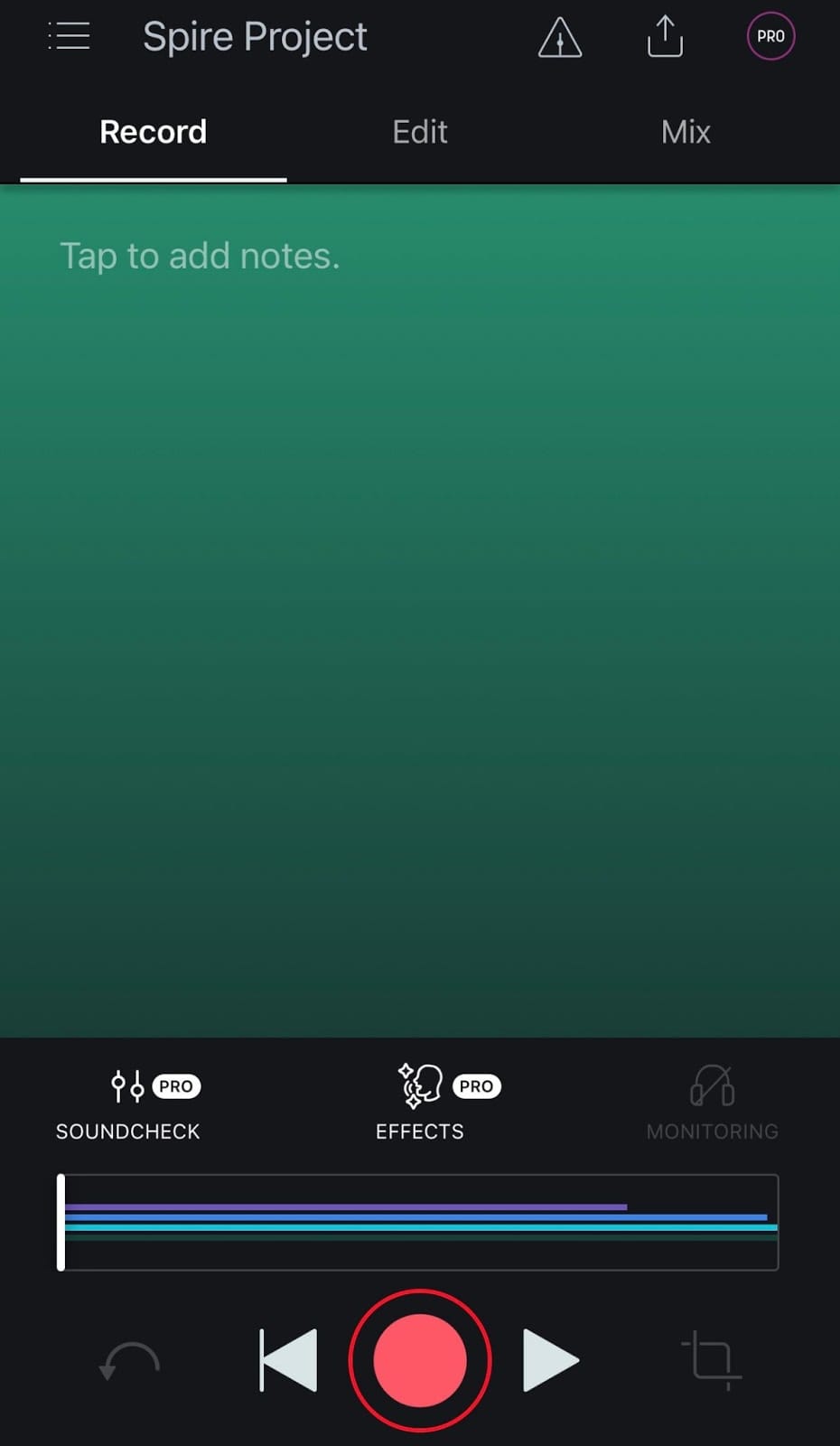Open the metronome settings
Viewport: 840px width, 1446px height.
click(560, 38)
